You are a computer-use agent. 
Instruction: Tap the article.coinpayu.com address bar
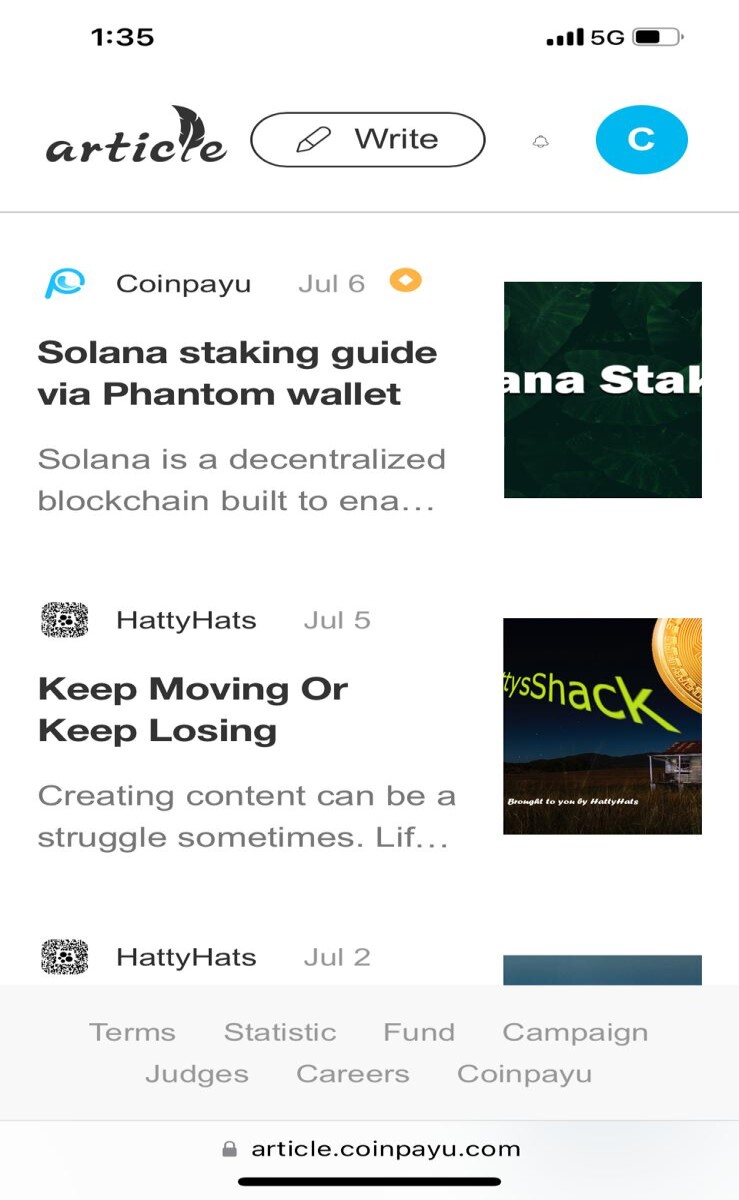tap(370, 1149)
